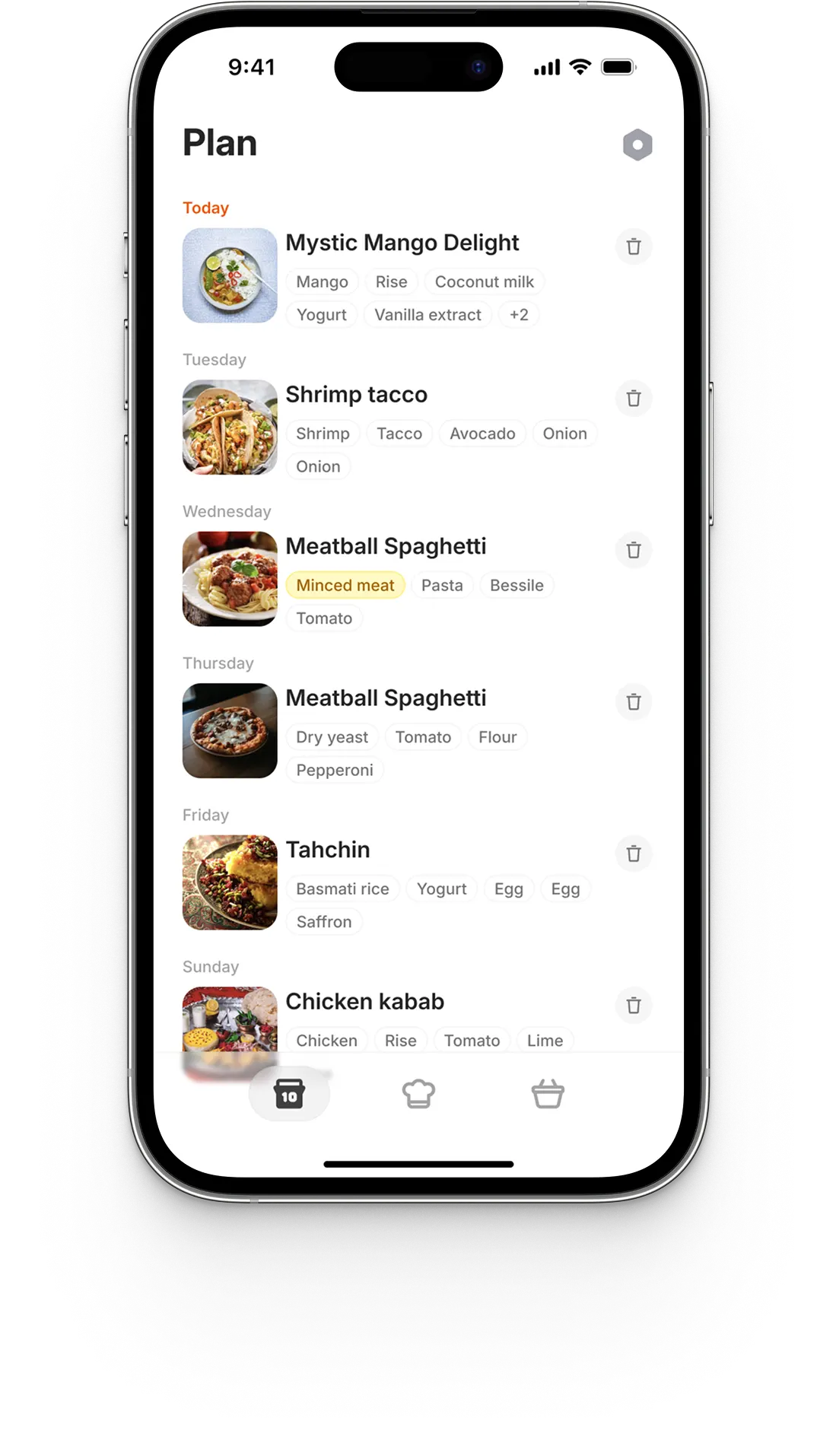Open the Shrimp tacco recipe

356,395
